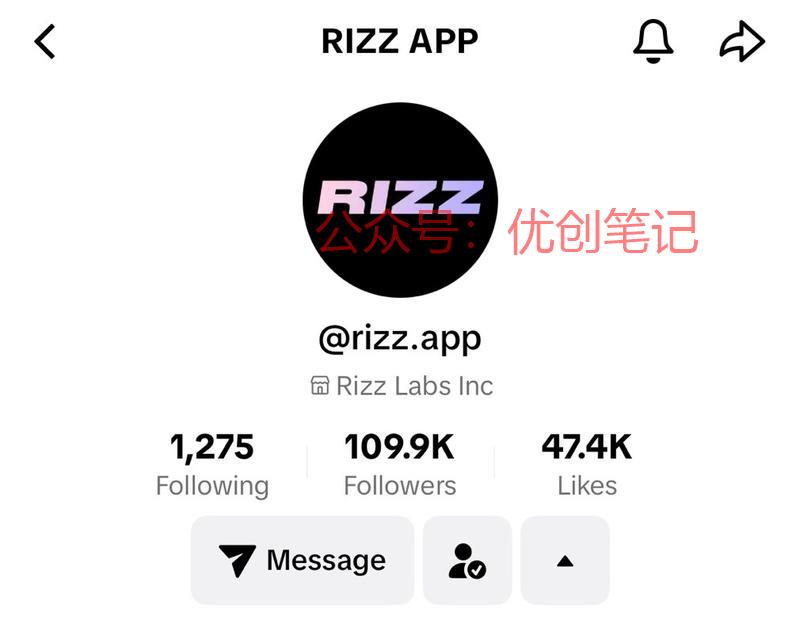Open the RIZZ profile picture

point(400,199)
